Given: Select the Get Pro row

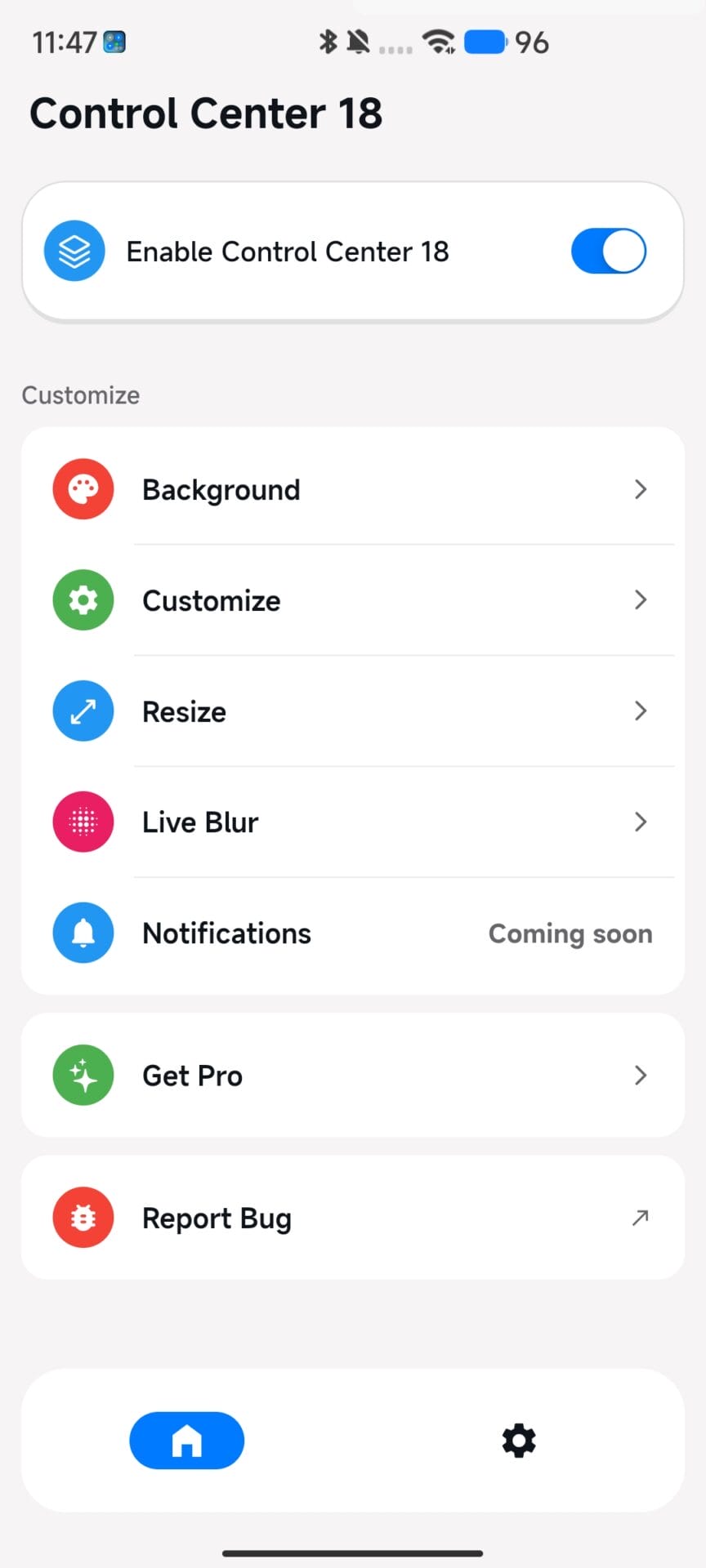Looking at the screenshot, I should coord(353,1076).
